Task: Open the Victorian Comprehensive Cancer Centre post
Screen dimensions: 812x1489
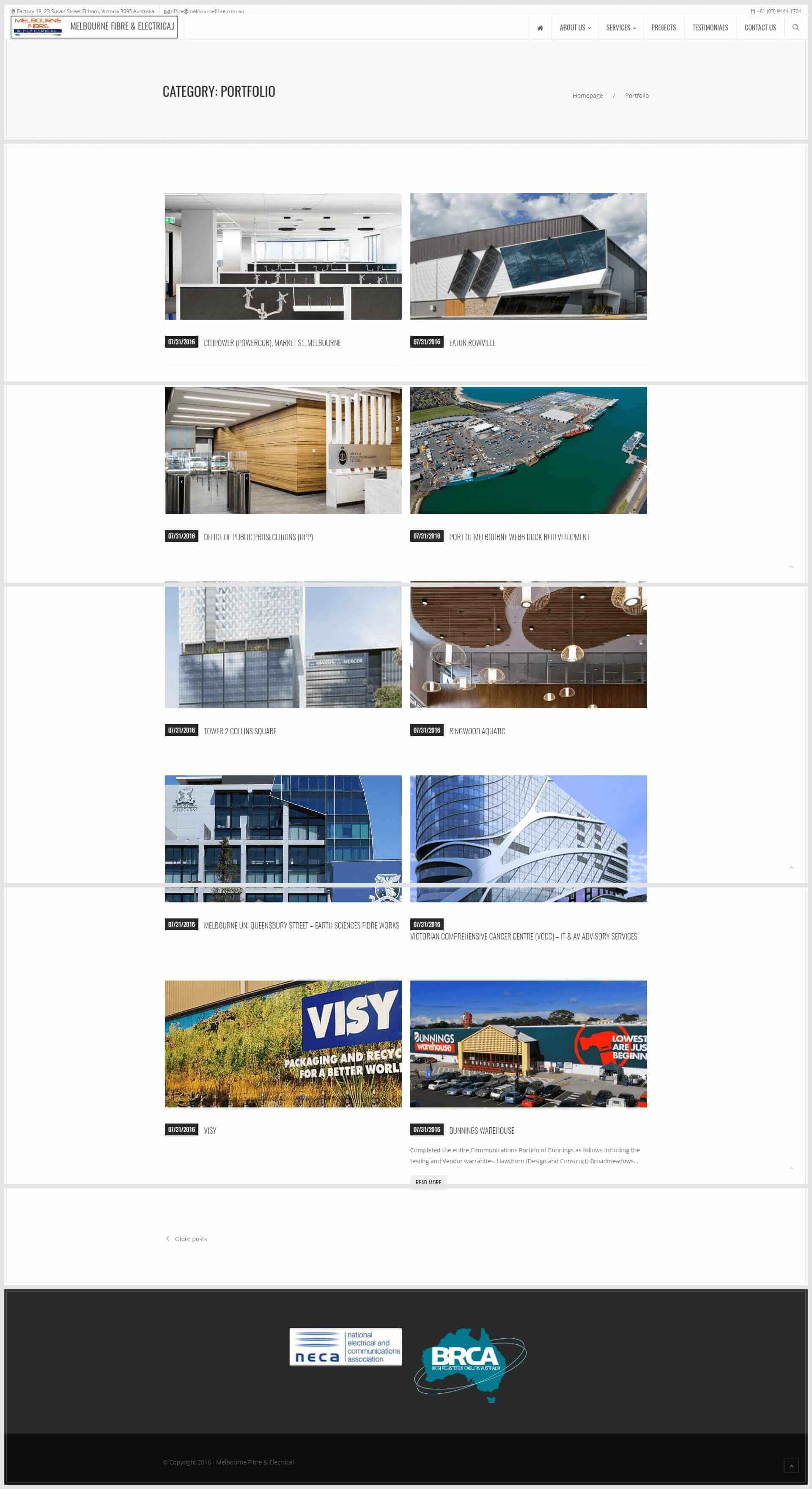Action: pos(524,937)
